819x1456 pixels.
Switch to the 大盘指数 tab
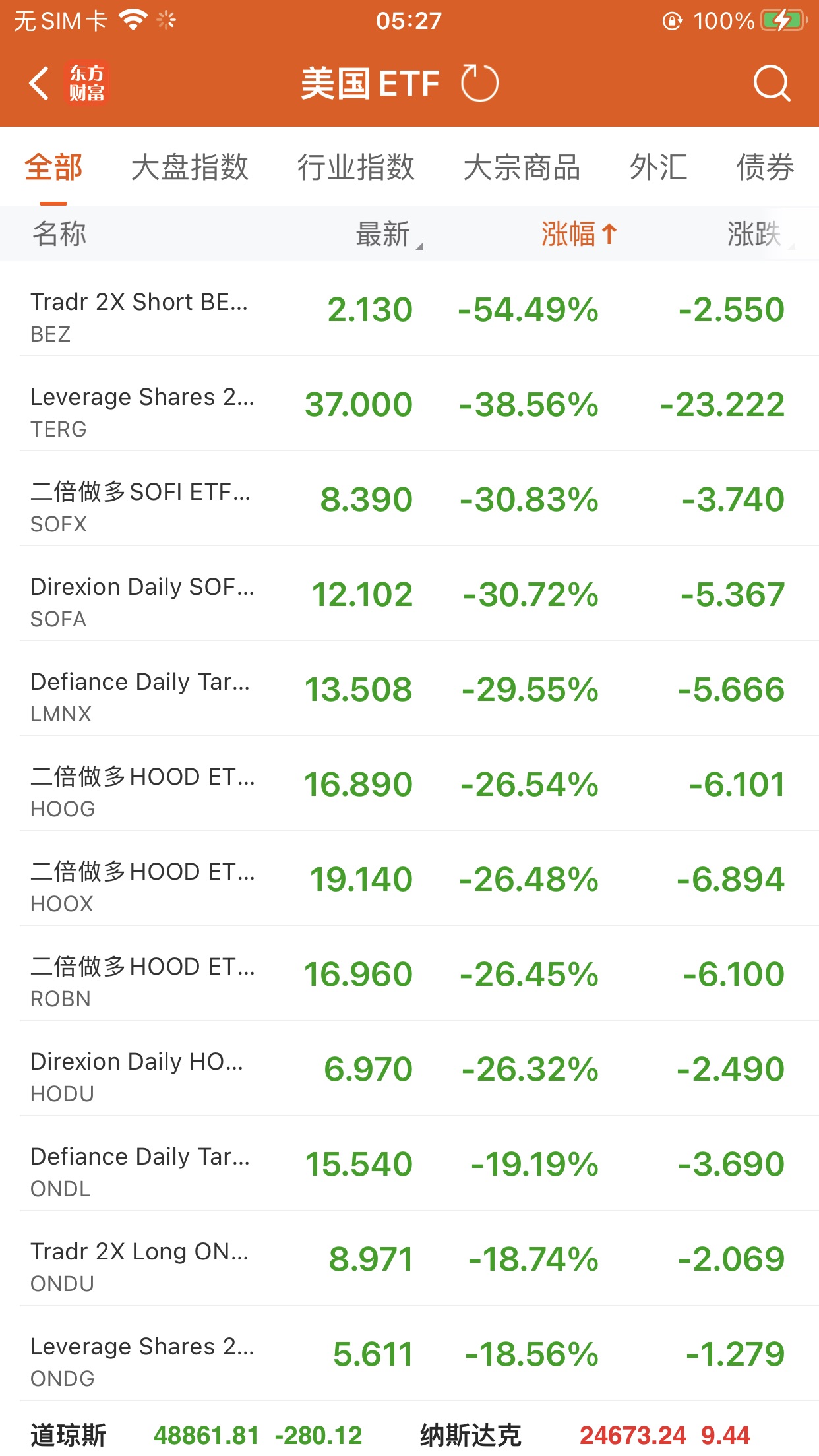click(189, 167)
